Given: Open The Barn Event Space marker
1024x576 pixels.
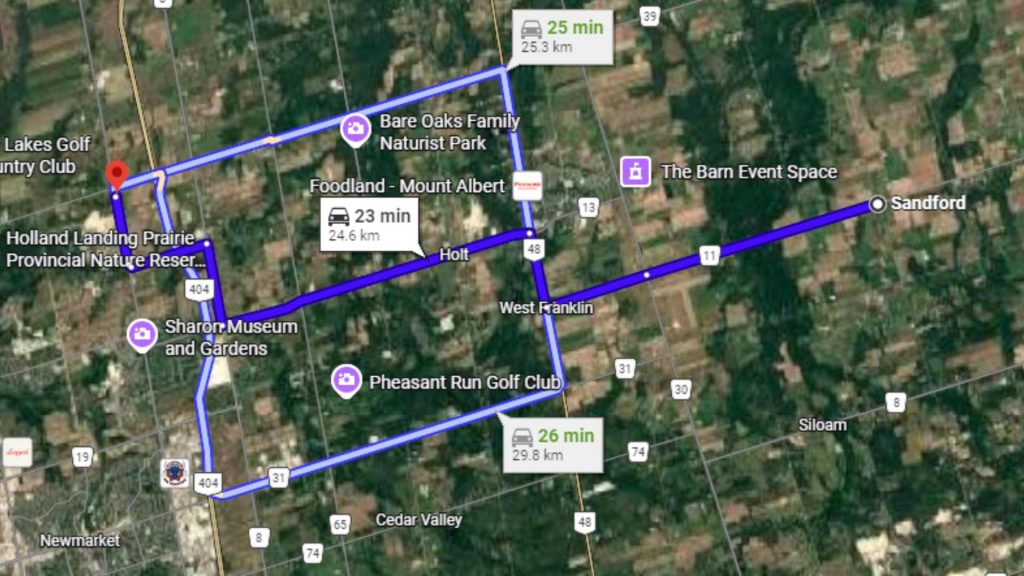Looking at the screenshot, I should (x=632, y=172).
